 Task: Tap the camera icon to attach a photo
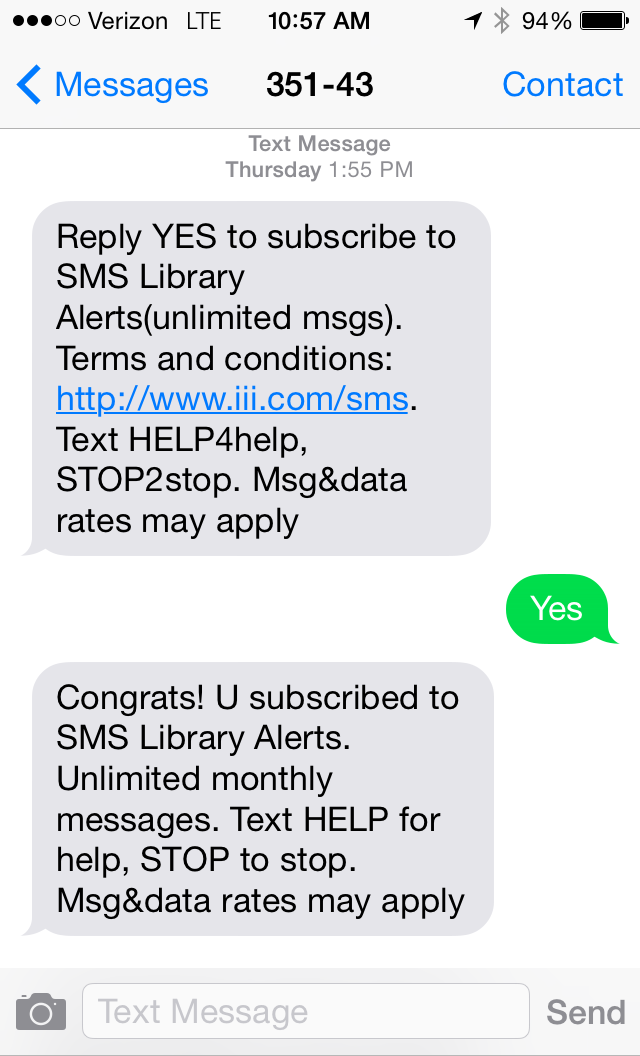[x=41, y=1011]
